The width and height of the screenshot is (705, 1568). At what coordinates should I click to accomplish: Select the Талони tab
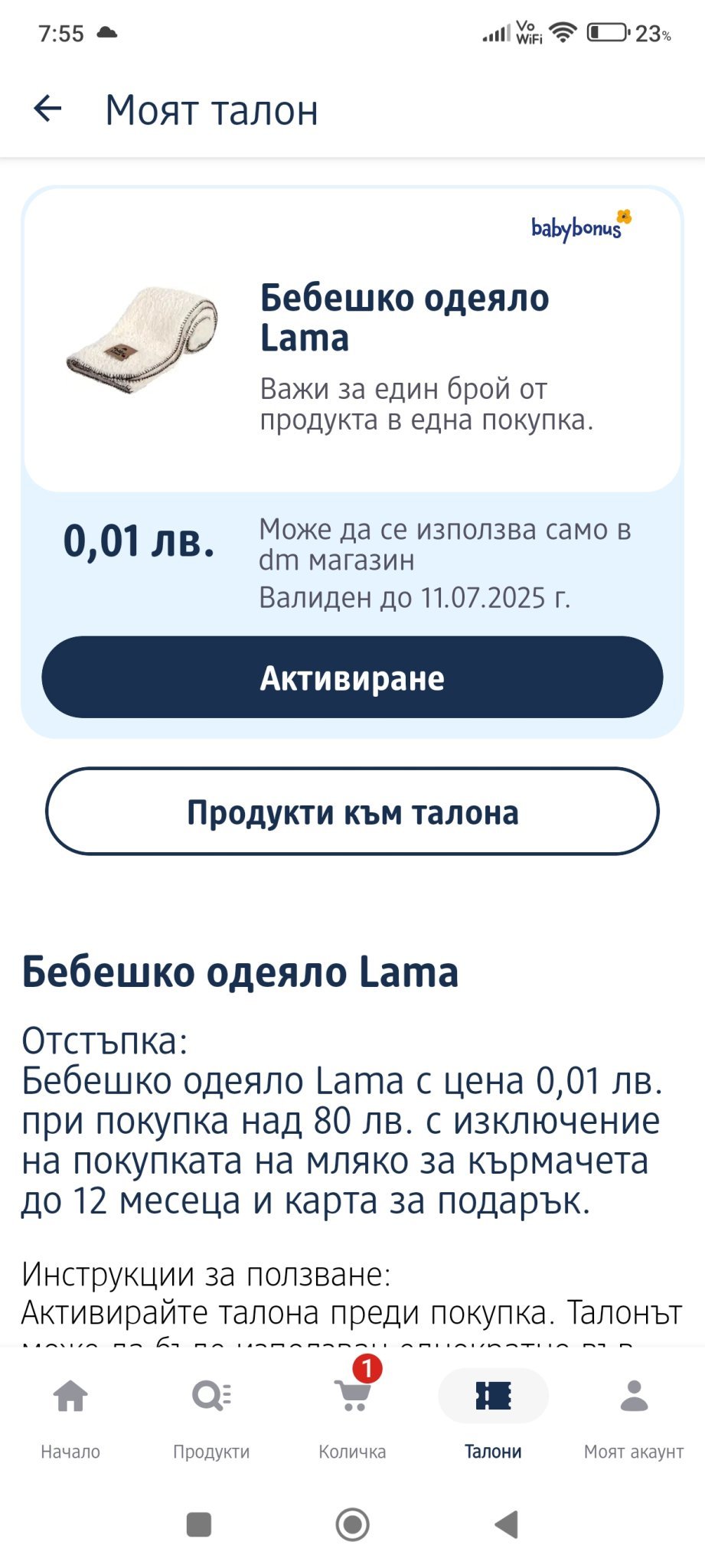493,1415
